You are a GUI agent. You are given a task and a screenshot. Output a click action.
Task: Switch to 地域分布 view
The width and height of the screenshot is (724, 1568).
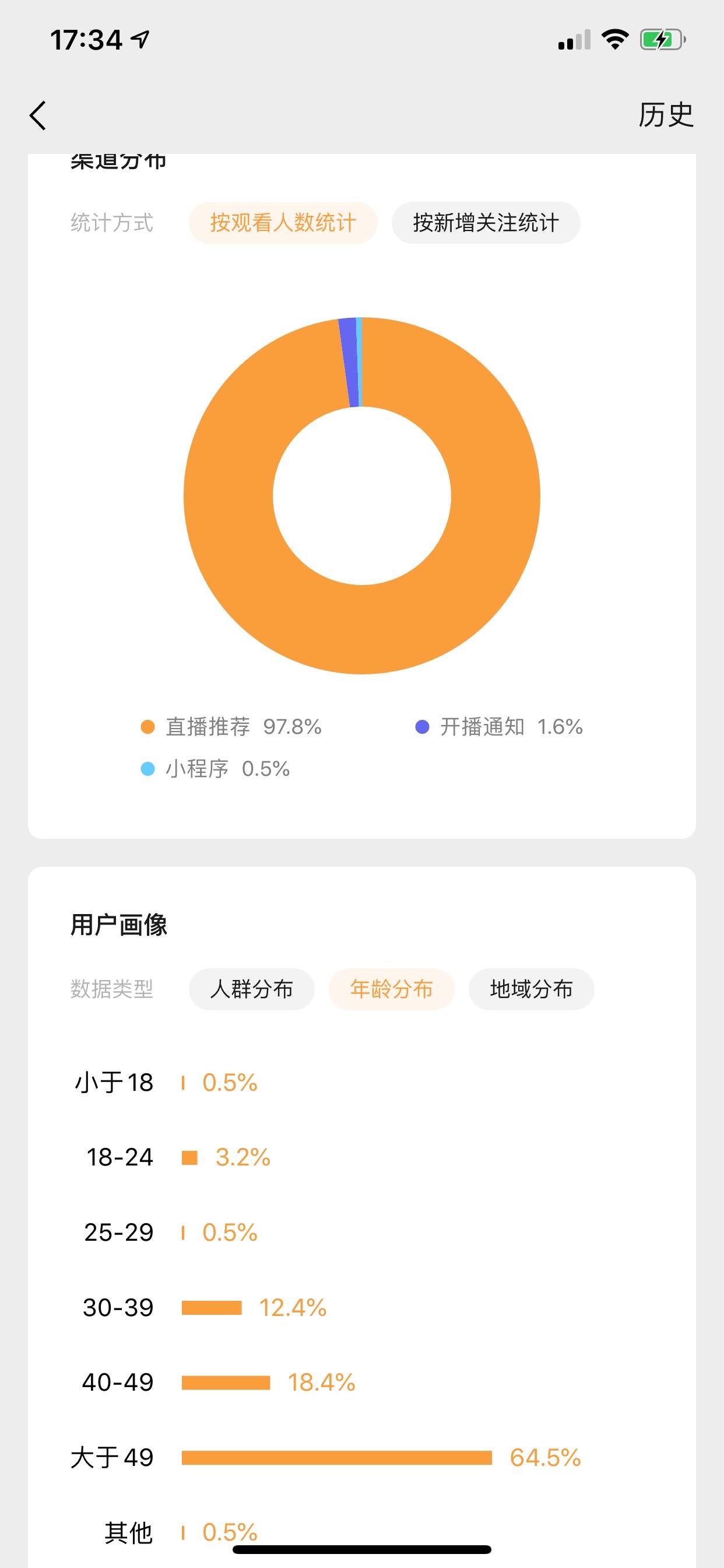[531, 989]
